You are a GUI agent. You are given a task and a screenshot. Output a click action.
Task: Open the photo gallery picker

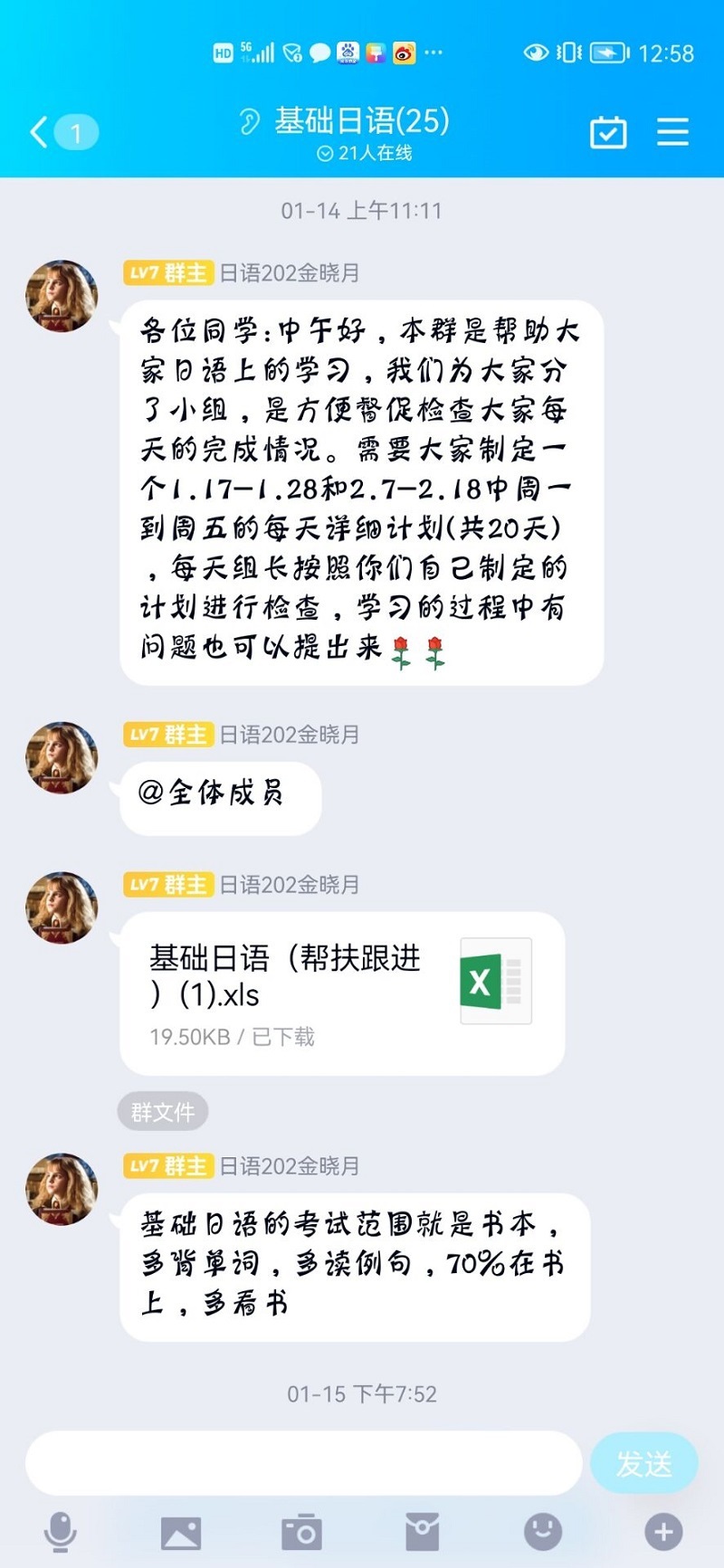(181, 1533)
